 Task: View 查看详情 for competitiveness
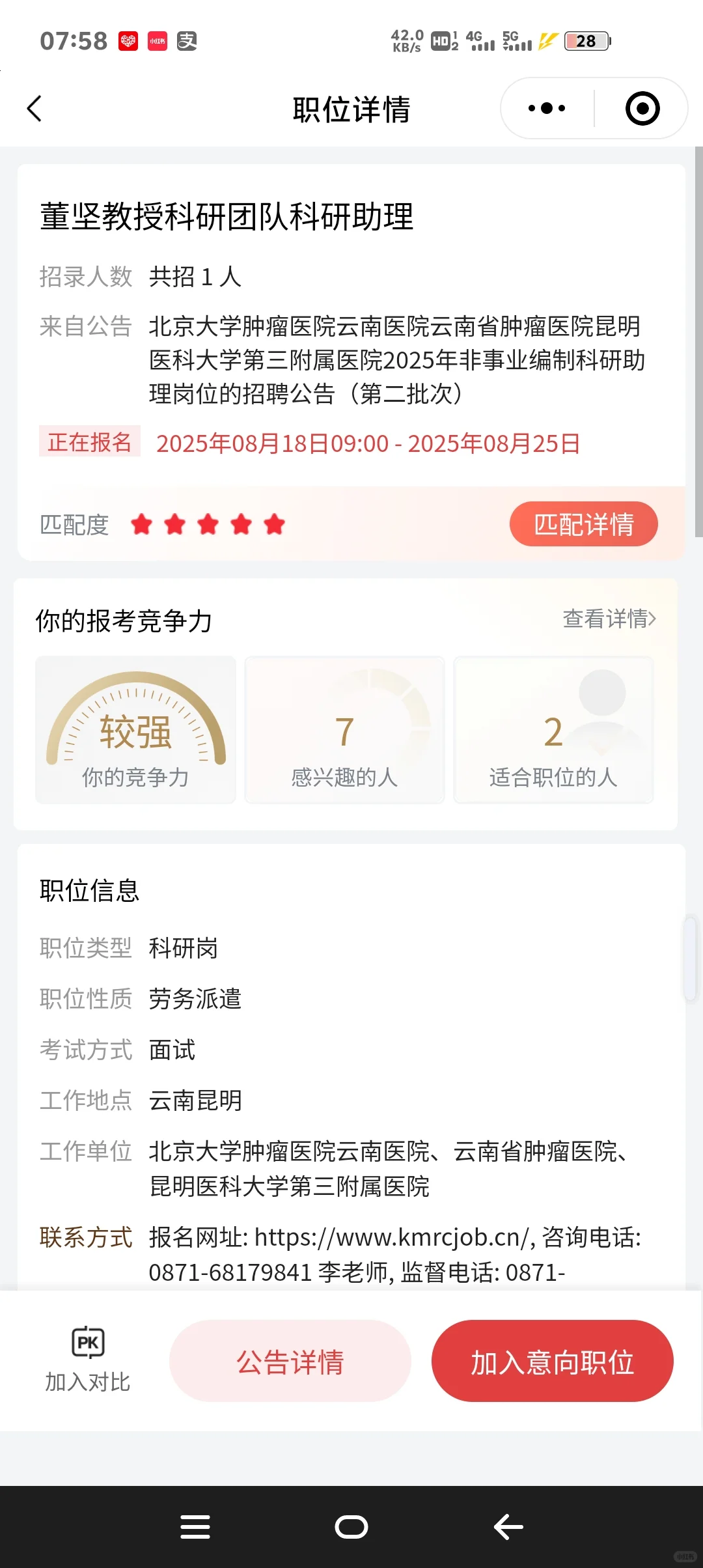point(609,619)
